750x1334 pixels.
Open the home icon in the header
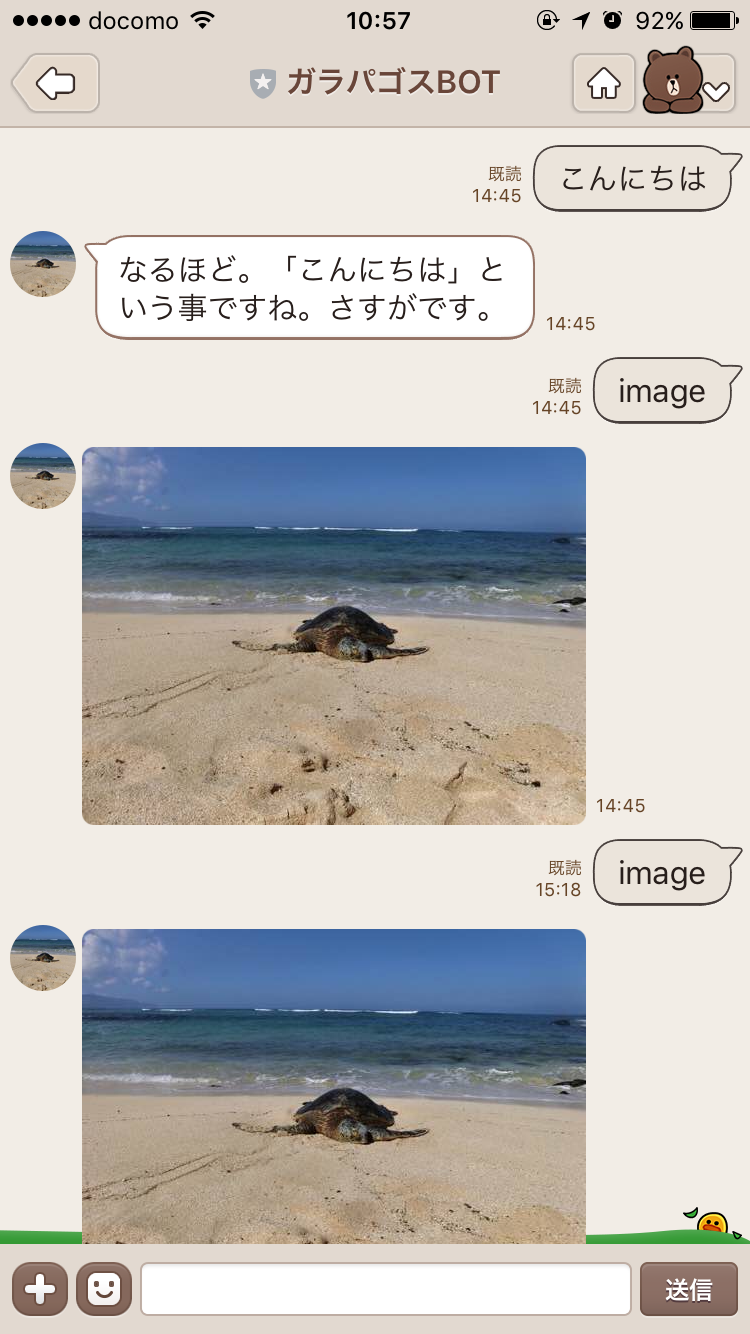604,83
